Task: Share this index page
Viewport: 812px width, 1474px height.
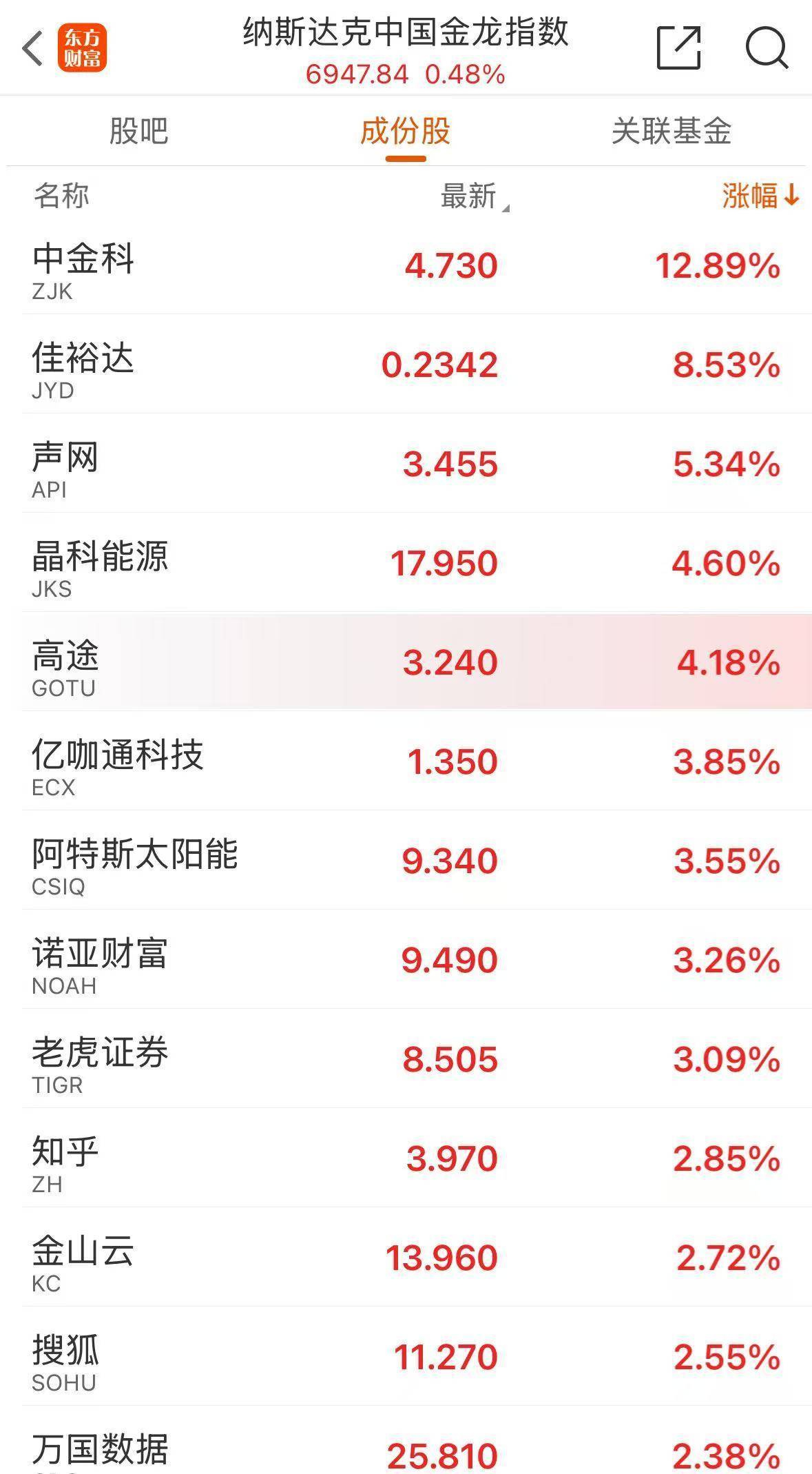Action: click(679, 48)
